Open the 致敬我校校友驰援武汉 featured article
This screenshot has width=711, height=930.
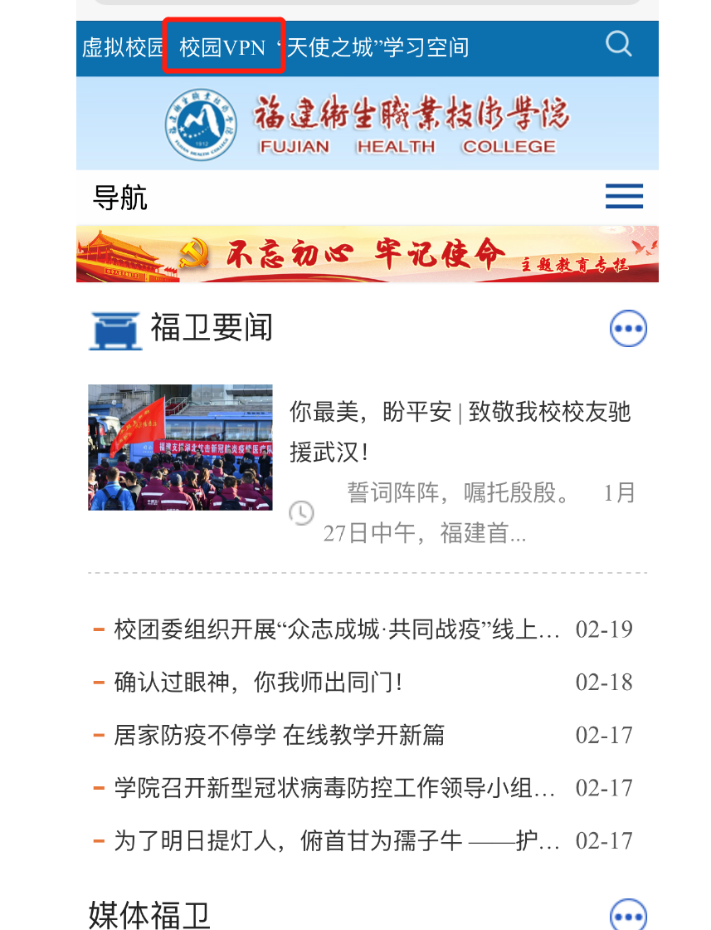(460, 431)
